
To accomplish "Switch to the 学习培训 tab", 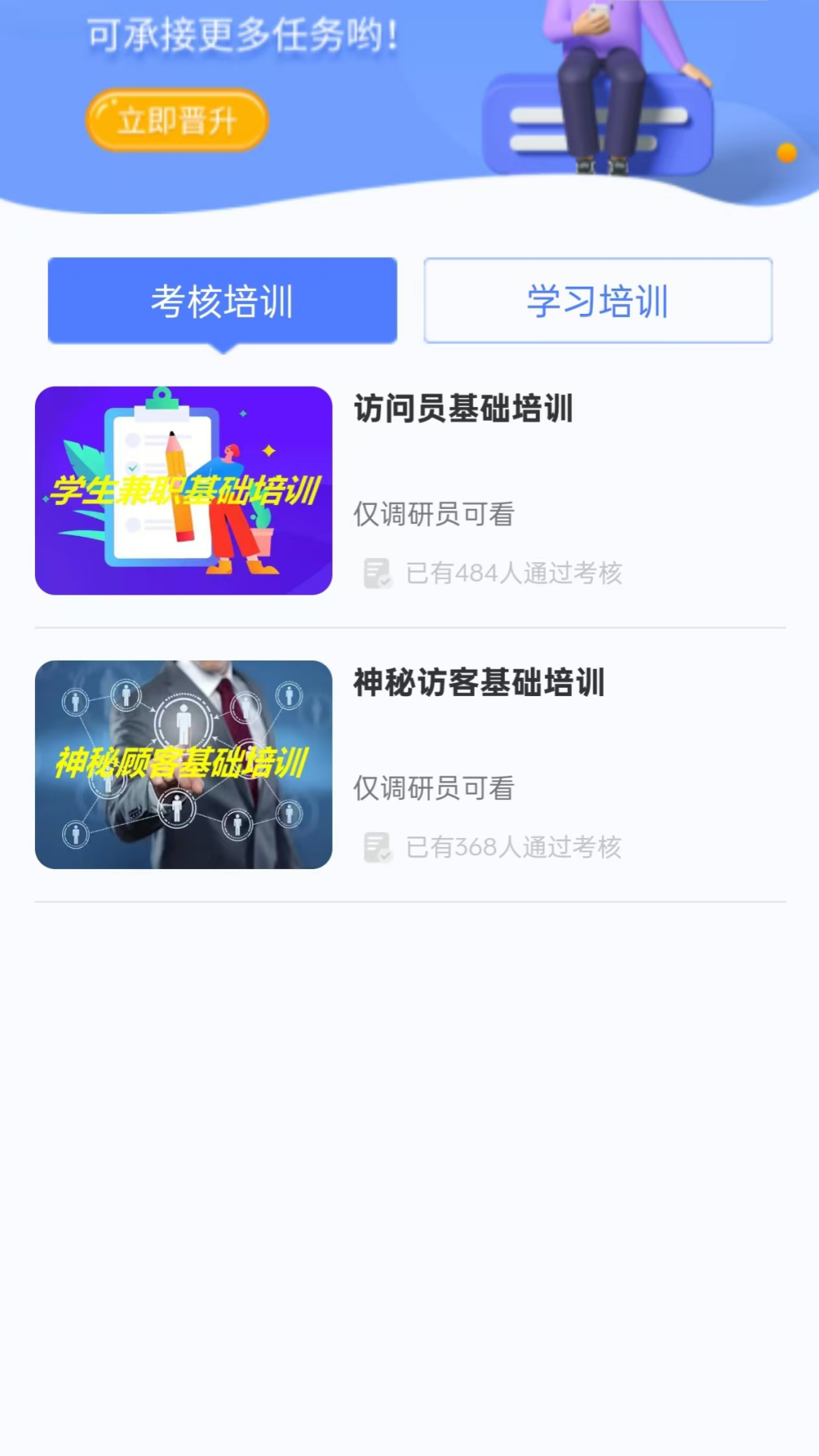I will 598,300.
